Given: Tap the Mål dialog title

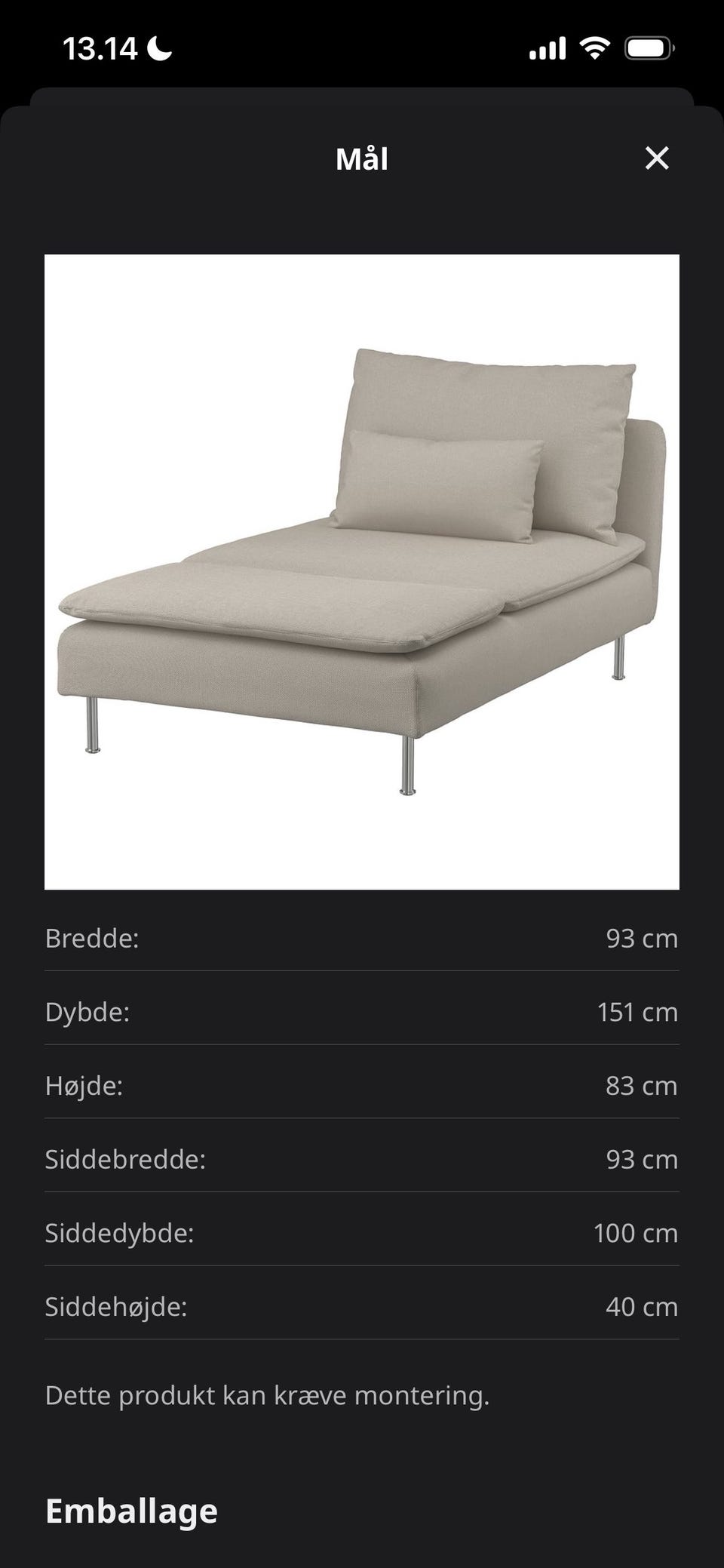Looking at the screenshot, I should point(362,159).
